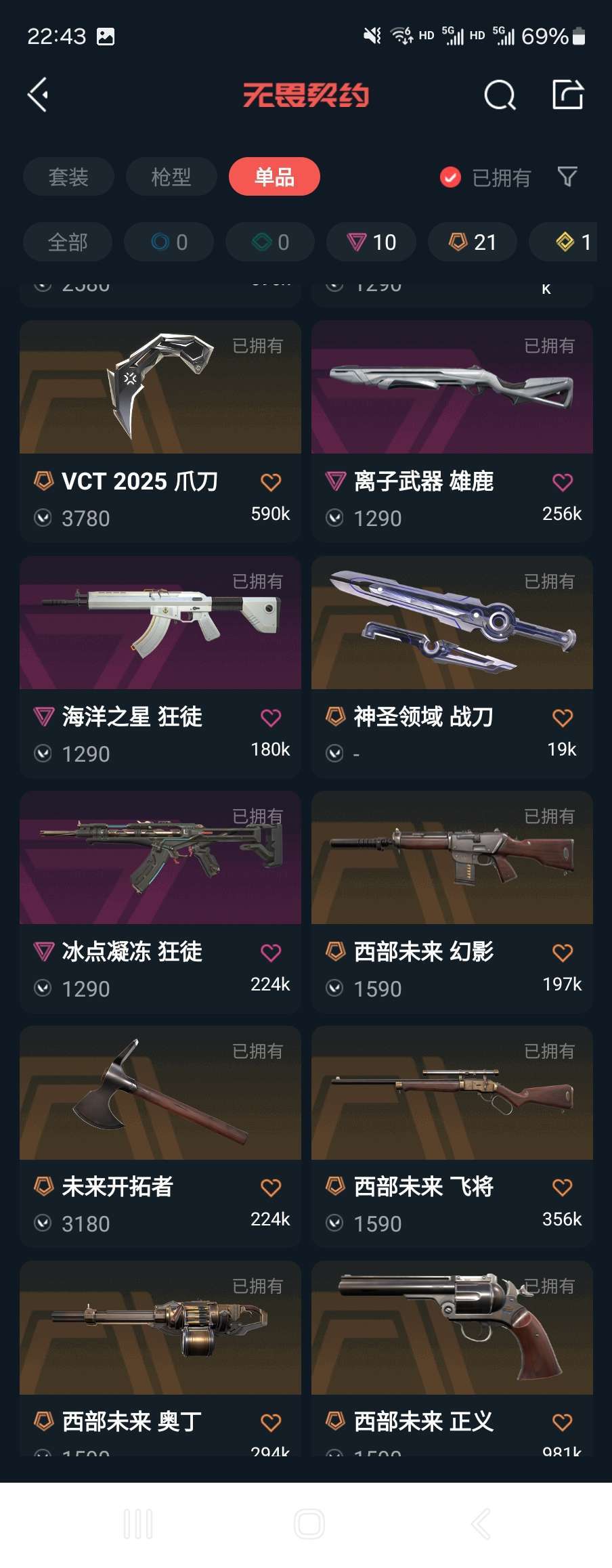Switch to the 套装 tab

click(68, 177)
